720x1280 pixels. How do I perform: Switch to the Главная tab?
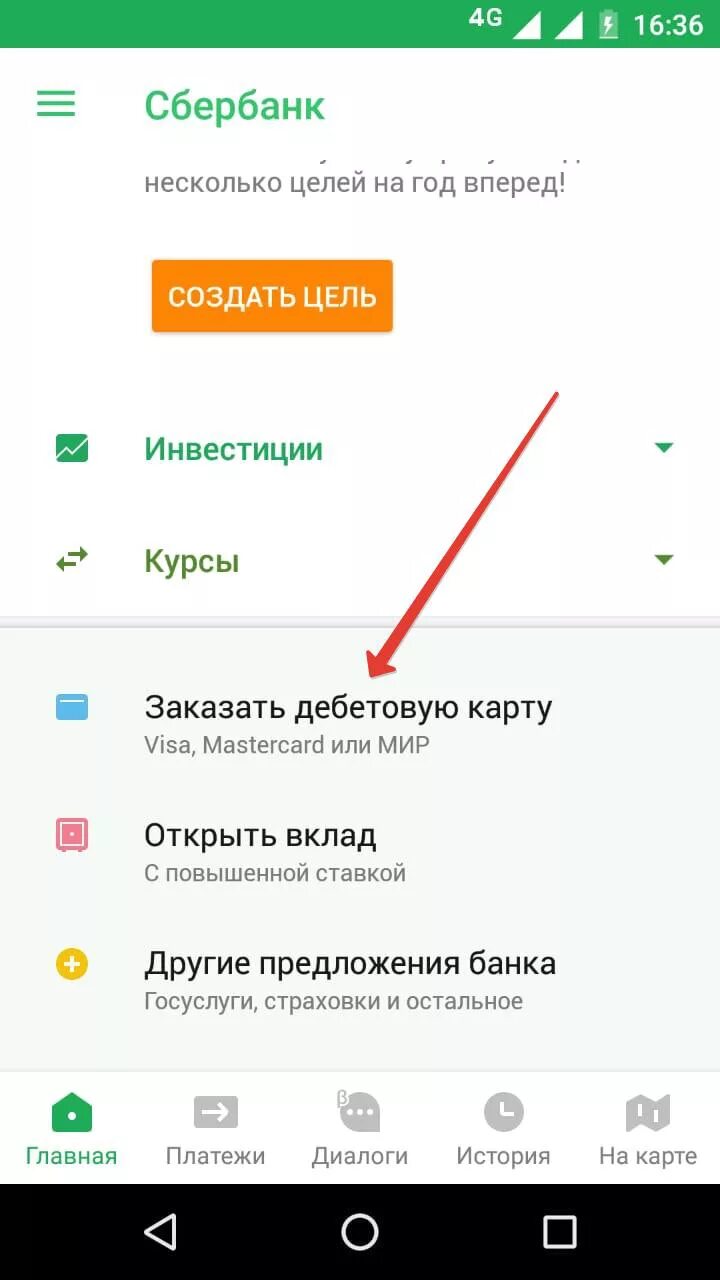[72, 1130]
